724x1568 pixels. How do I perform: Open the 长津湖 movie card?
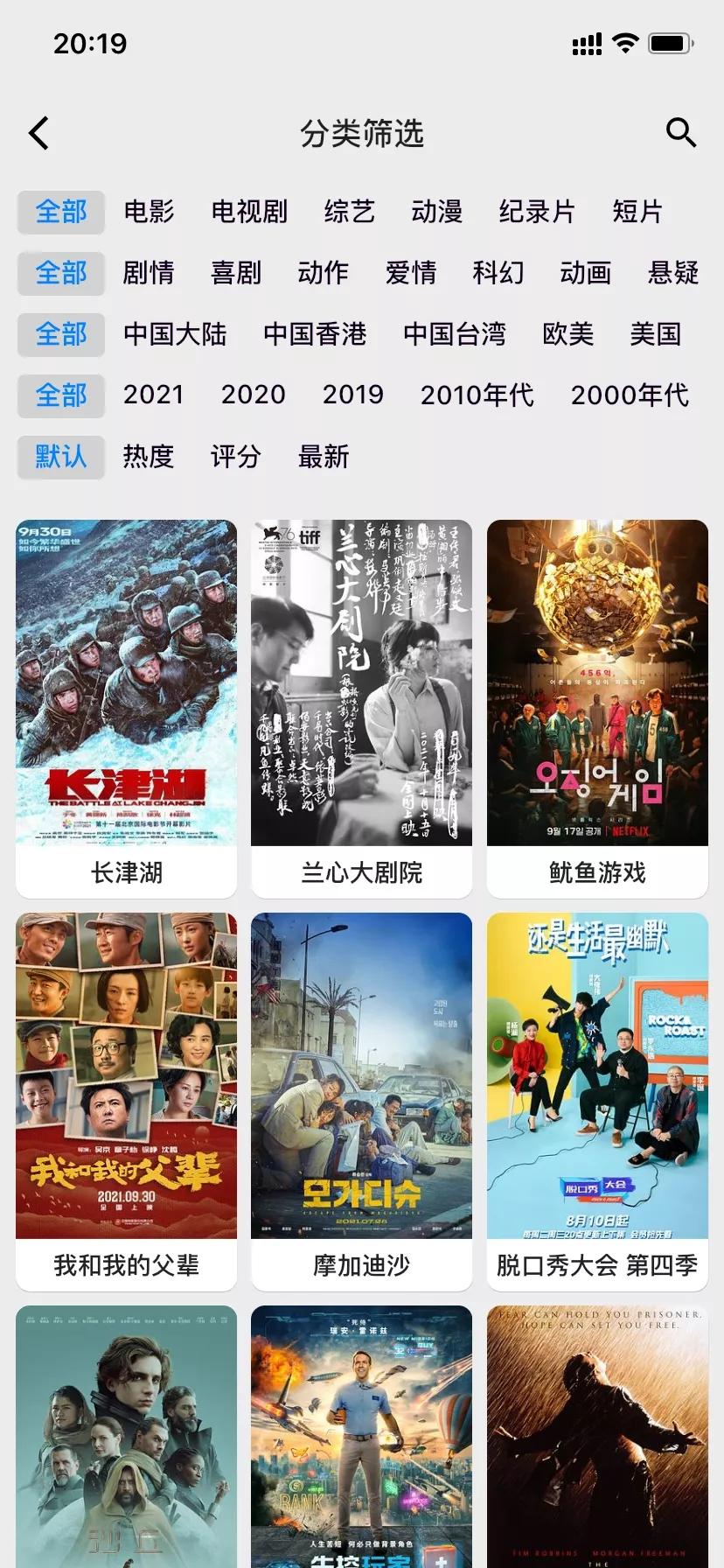pyautogui.click(x=126, y=708)
